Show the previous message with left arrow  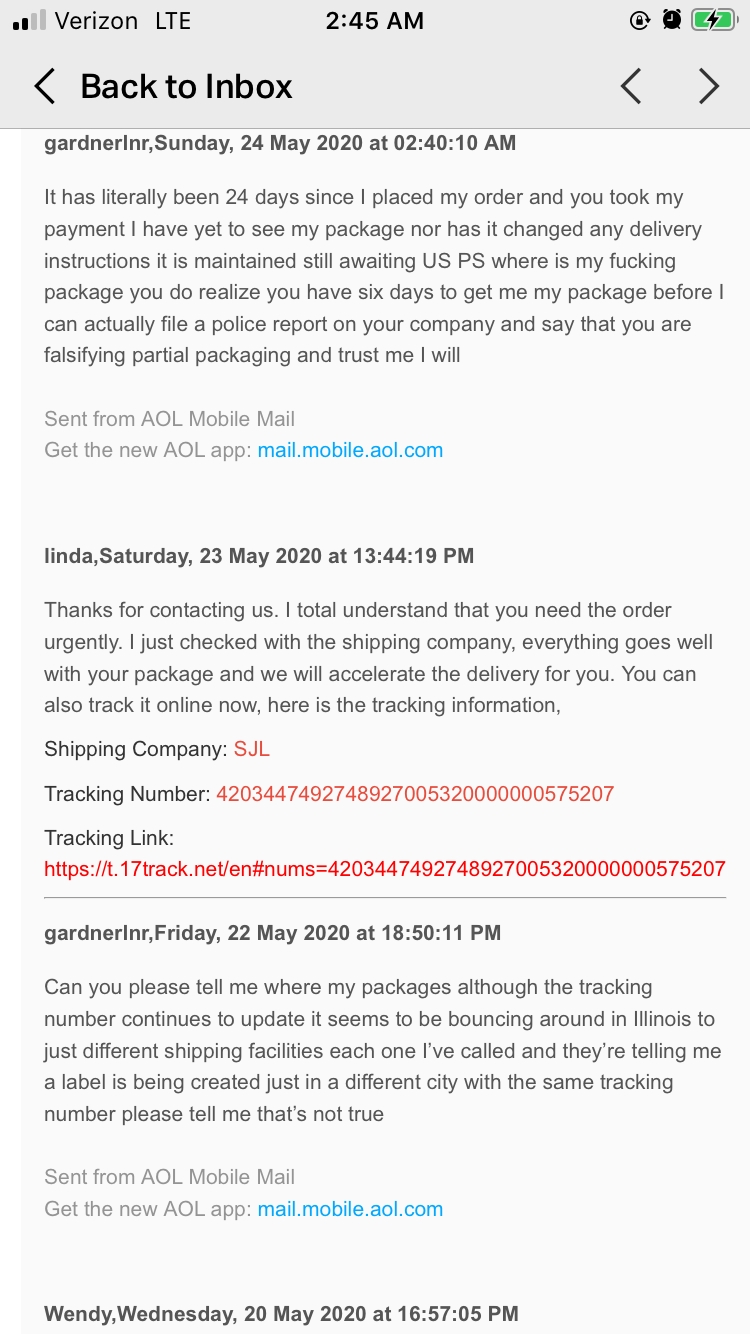[630, 87]
